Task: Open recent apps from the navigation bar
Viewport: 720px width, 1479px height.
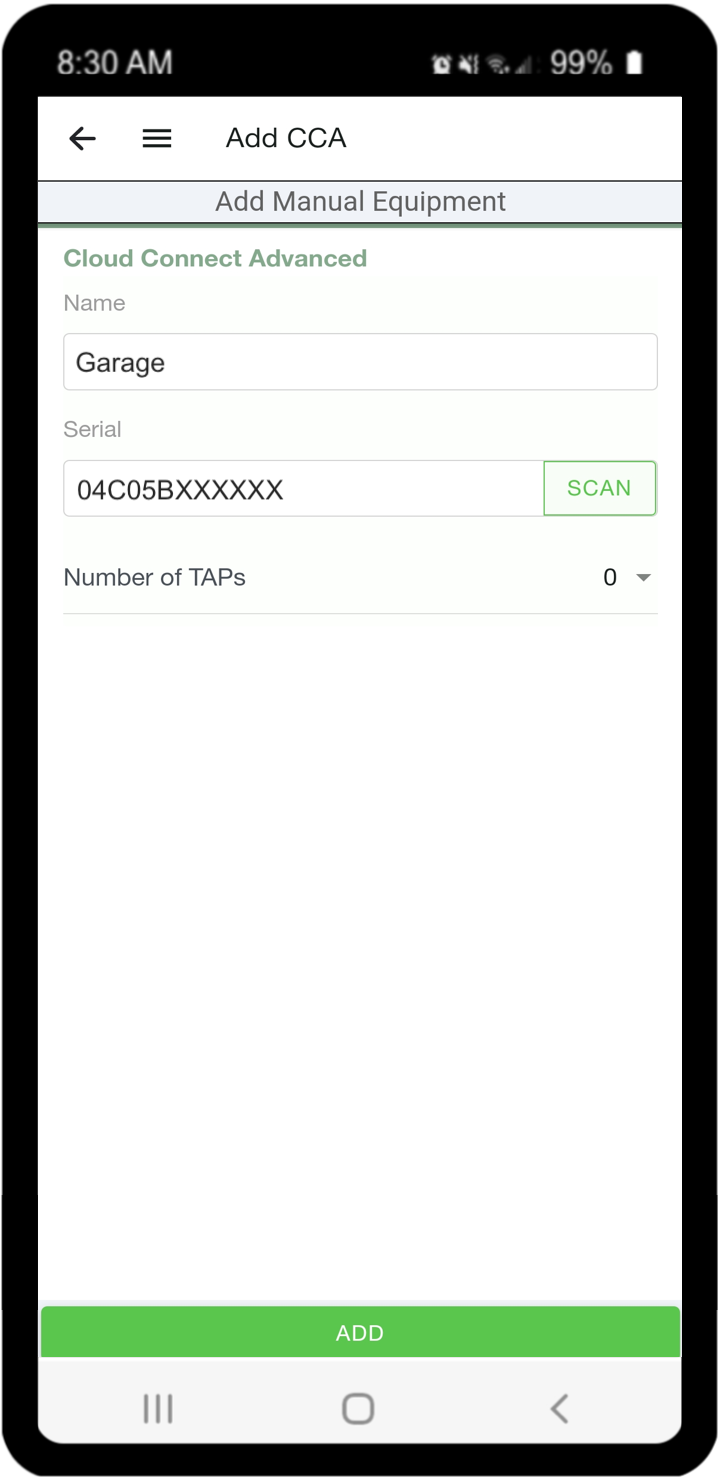Action: click(158, 1408)
